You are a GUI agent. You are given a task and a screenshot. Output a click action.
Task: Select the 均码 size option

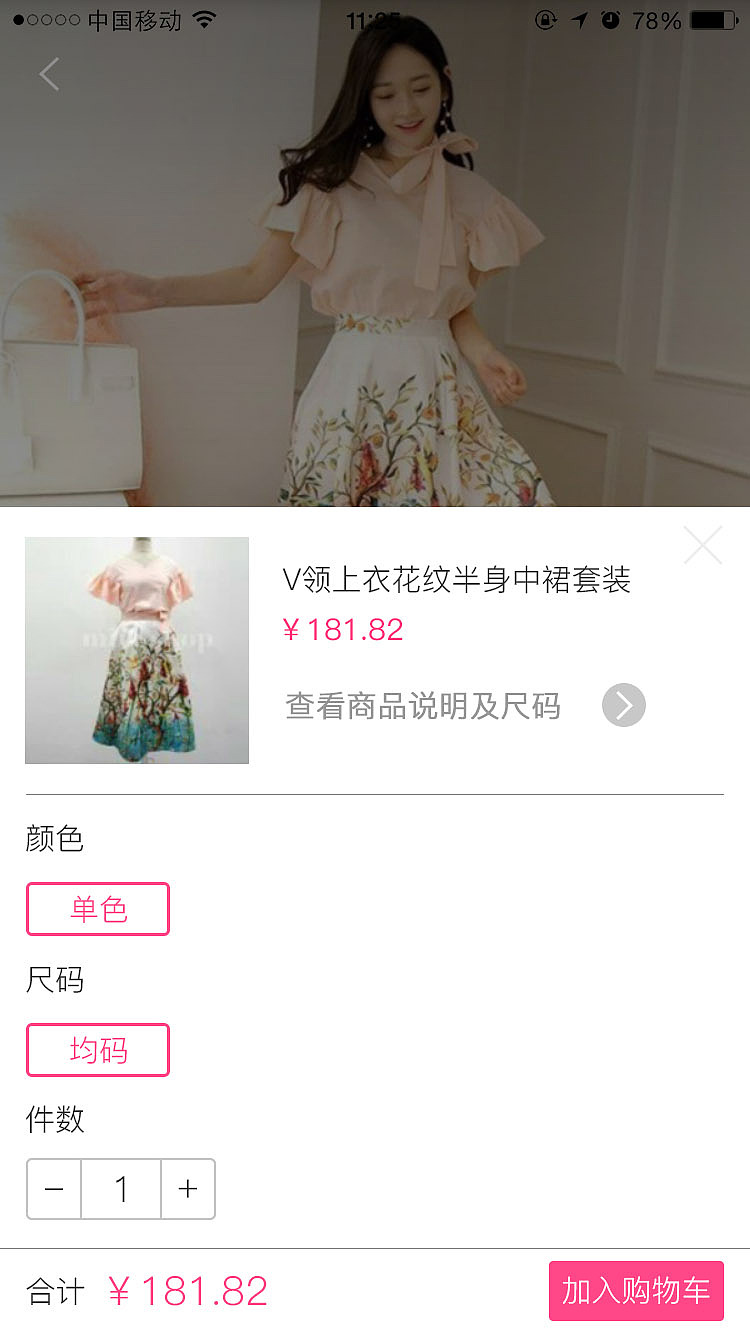tap(98, 1050)
